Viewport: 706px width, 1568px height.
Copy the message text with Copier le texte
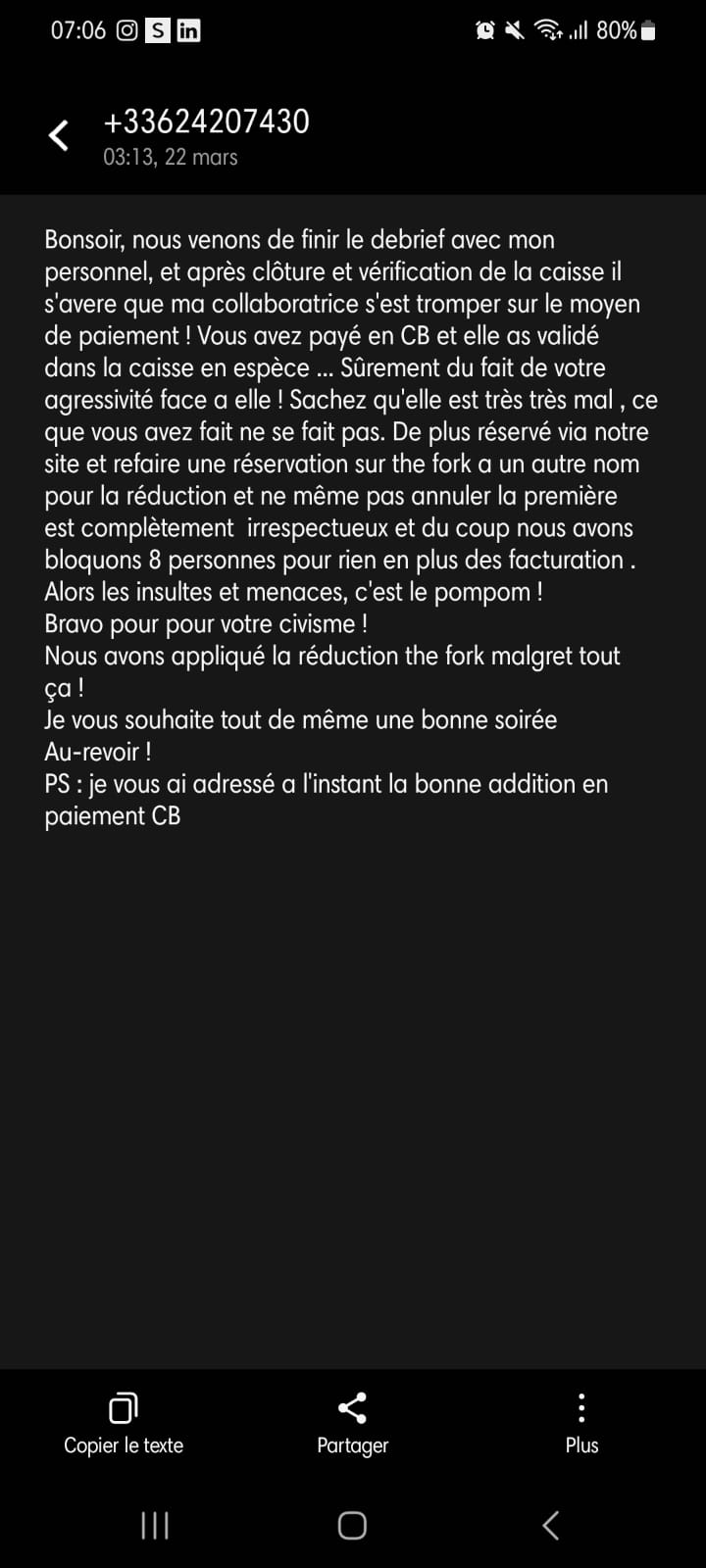124,1422
